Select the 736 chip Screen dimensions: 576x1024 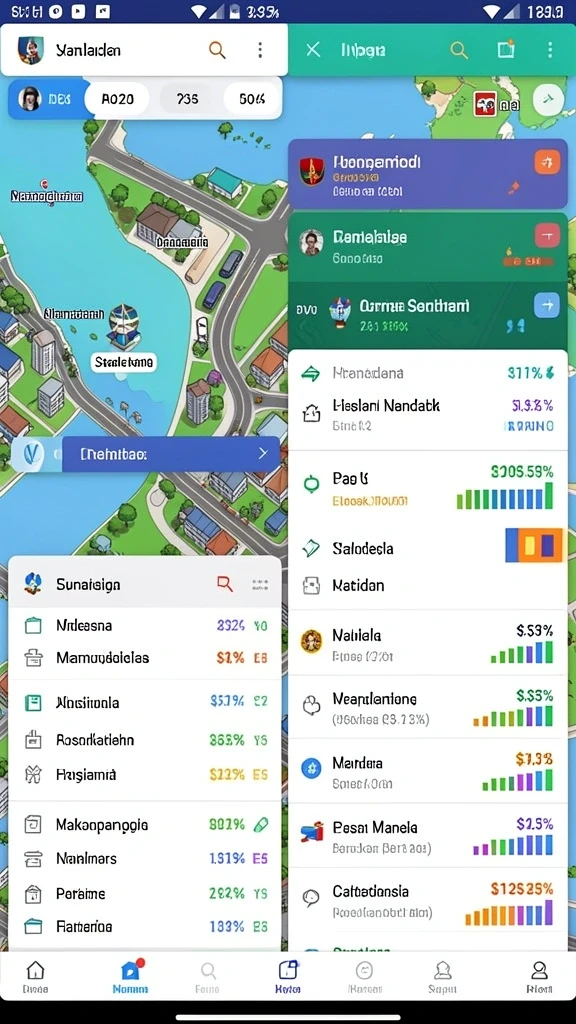[187, 99]
